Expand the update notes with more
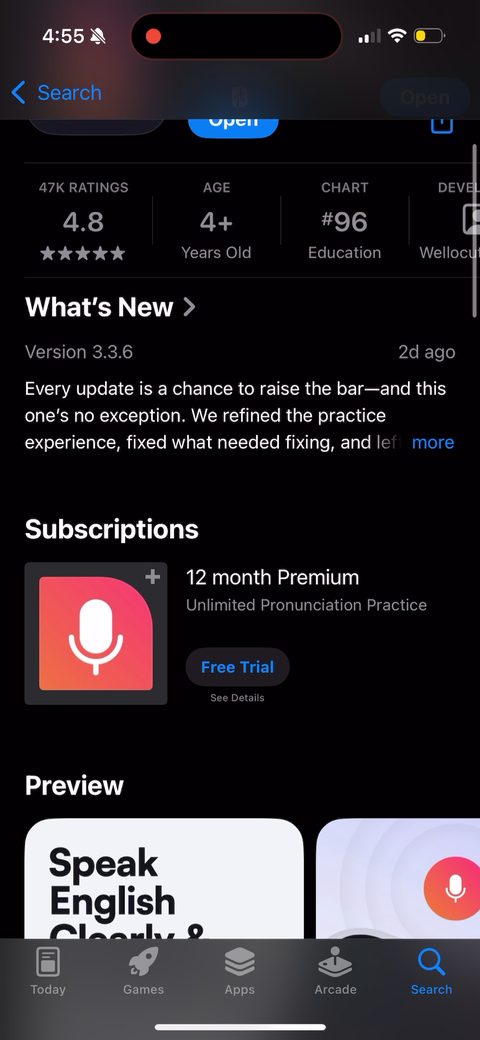480x1040 pixels. click(433, 442)
